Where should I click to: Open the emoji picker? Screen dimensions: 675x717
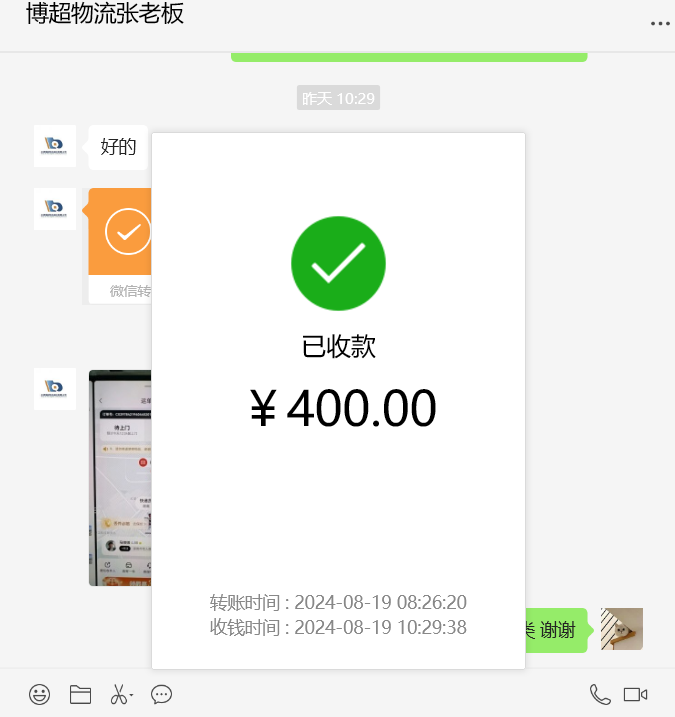click(39, 694)
